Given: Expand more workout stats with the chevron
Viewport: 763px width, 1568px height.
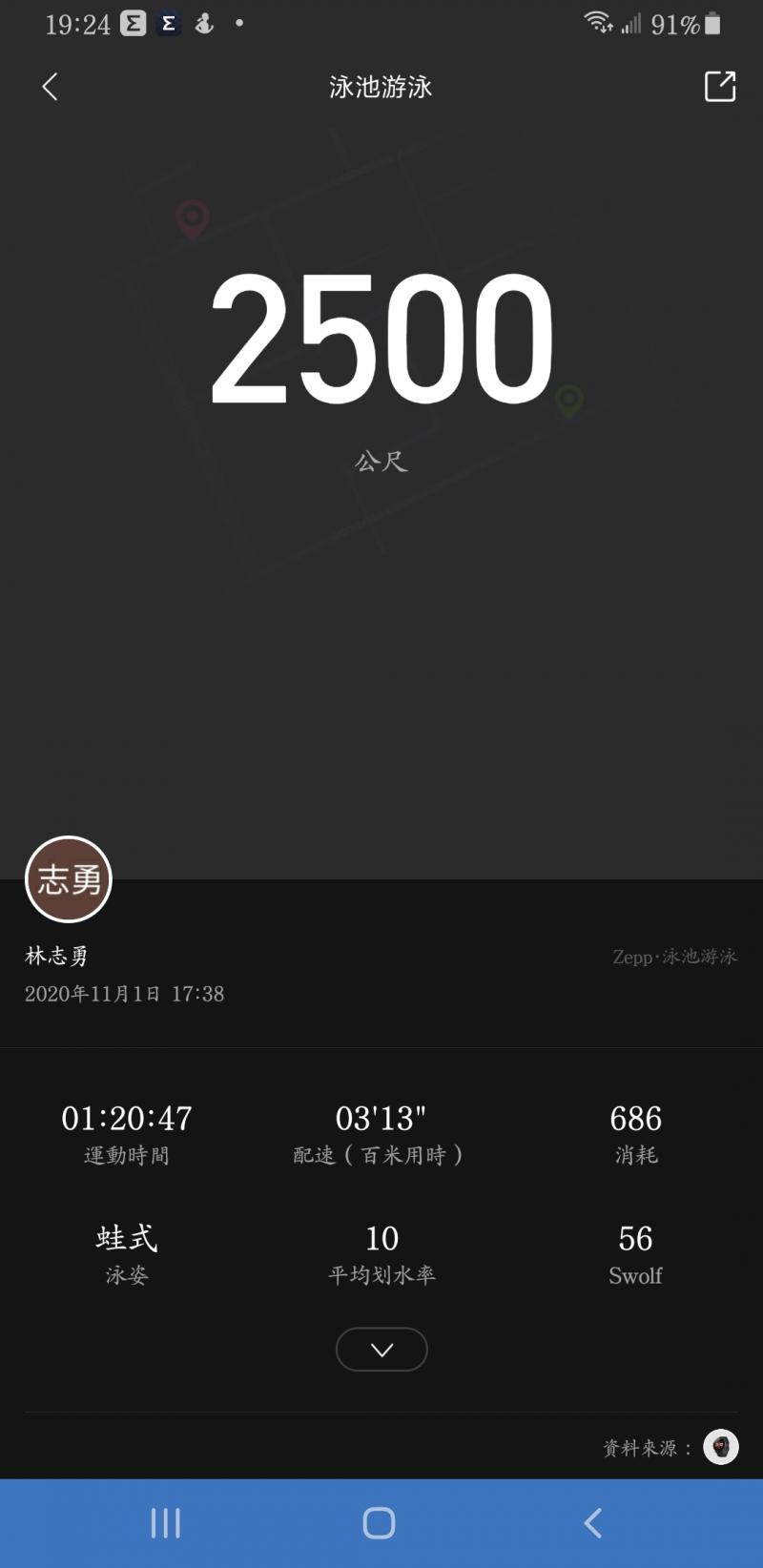Looking at the screenshot, I should pos(381,1350).
